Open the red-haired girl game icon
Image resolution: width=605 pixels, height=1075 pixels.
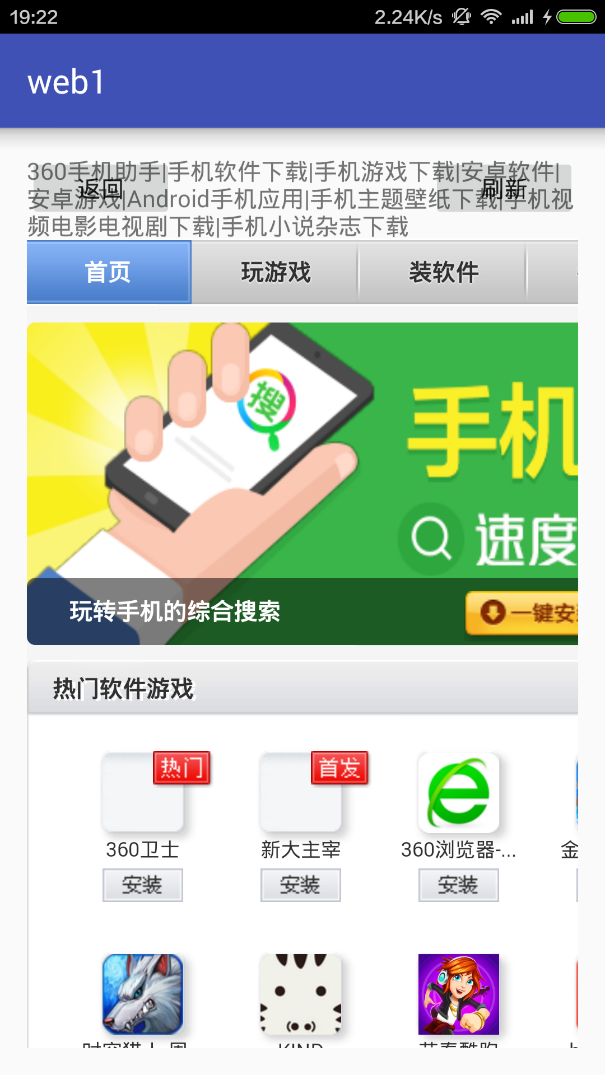pyautogui.click(x=458, y=994)
